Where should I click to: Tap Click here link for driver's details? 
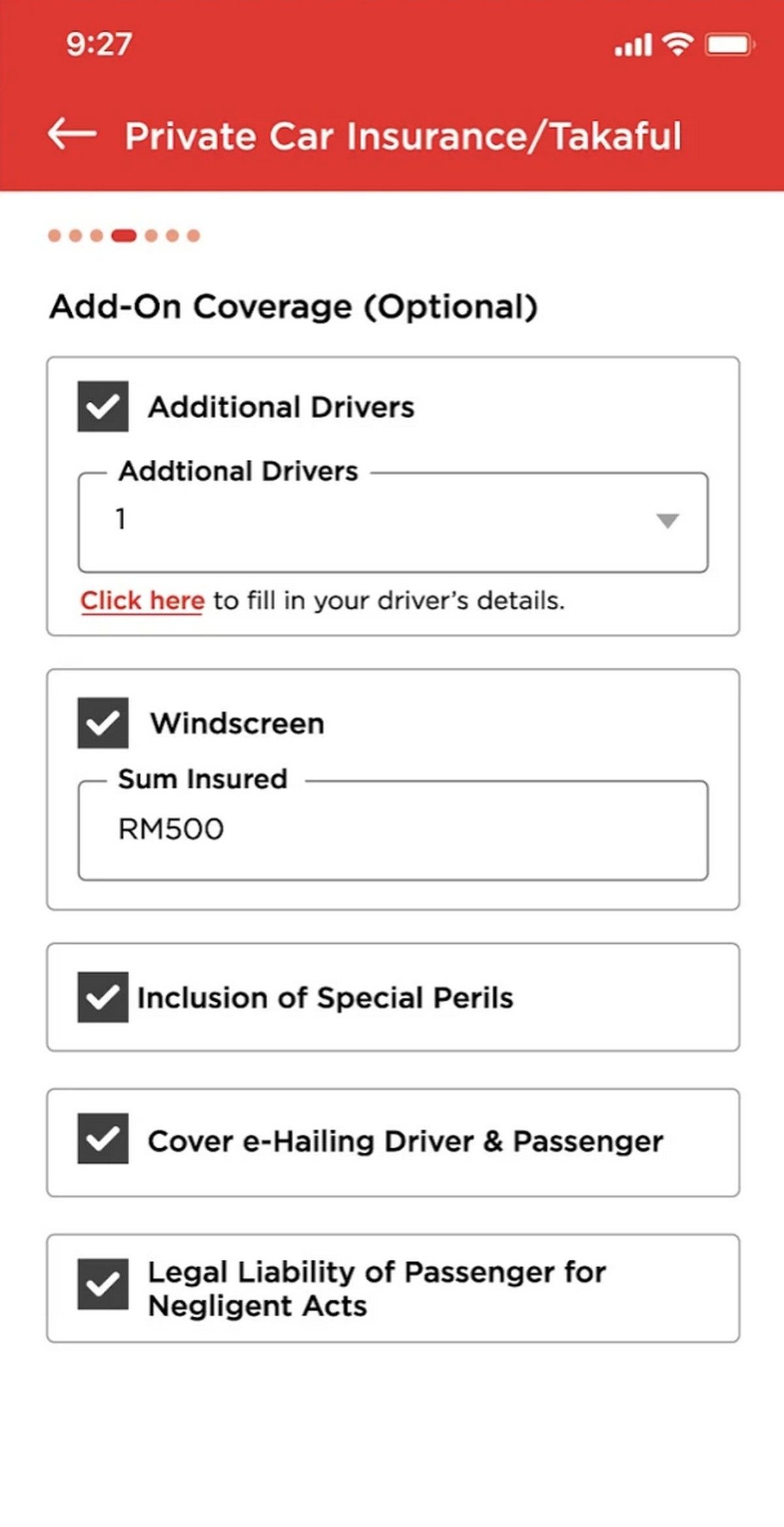142,600
